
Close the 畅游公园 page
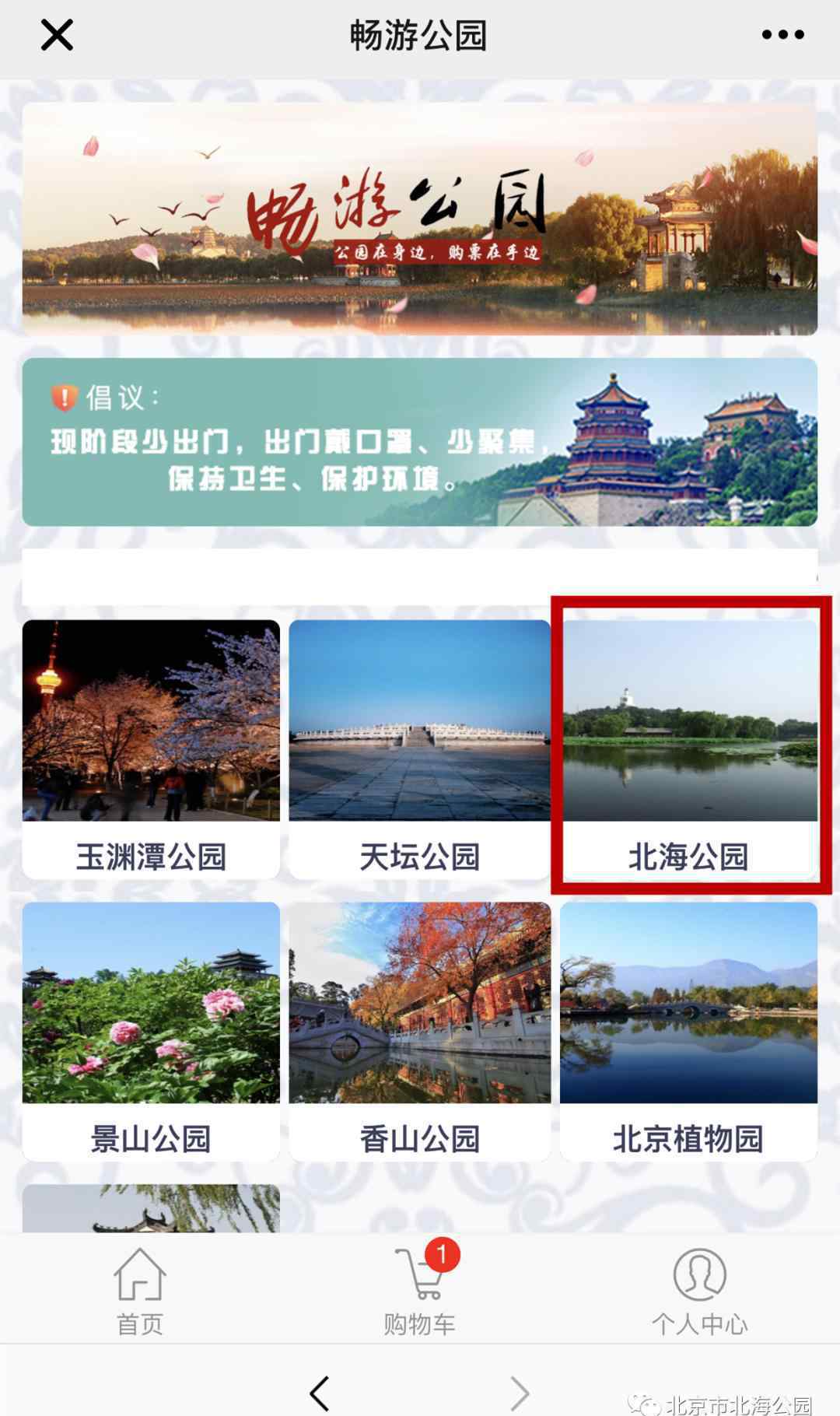pos(57,35)
